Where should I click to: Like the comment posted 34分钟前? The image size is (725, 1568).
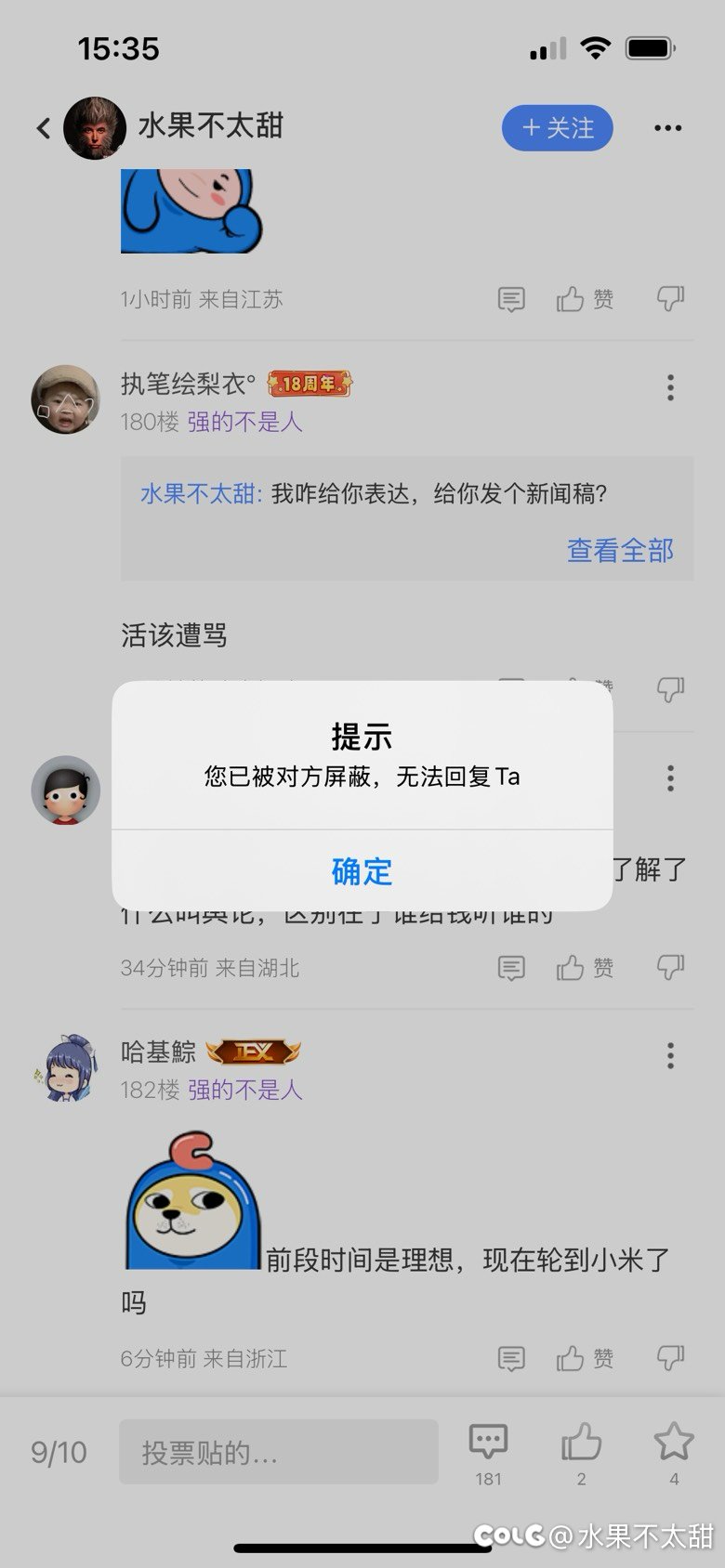584,968
